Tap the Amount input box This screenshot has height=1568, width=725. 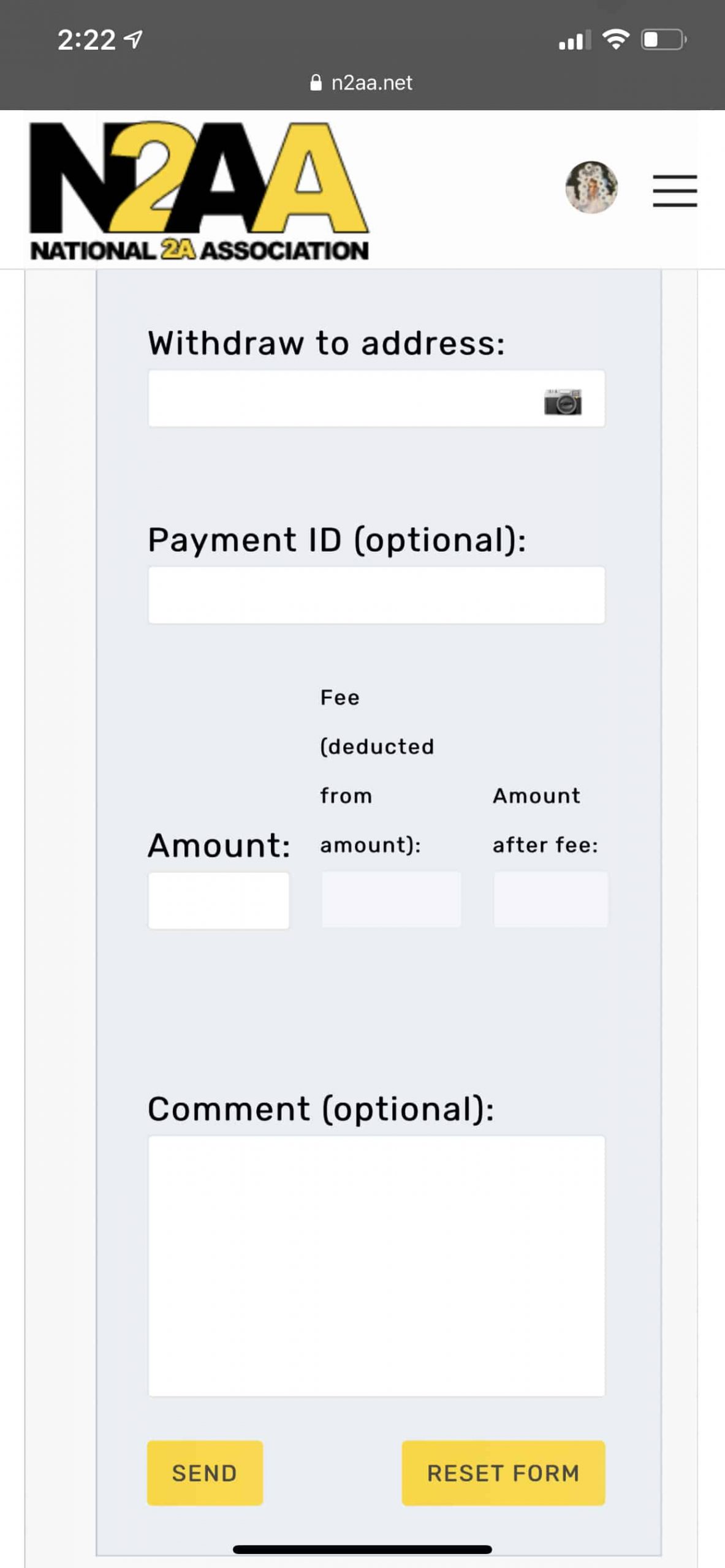click(219, 900)
